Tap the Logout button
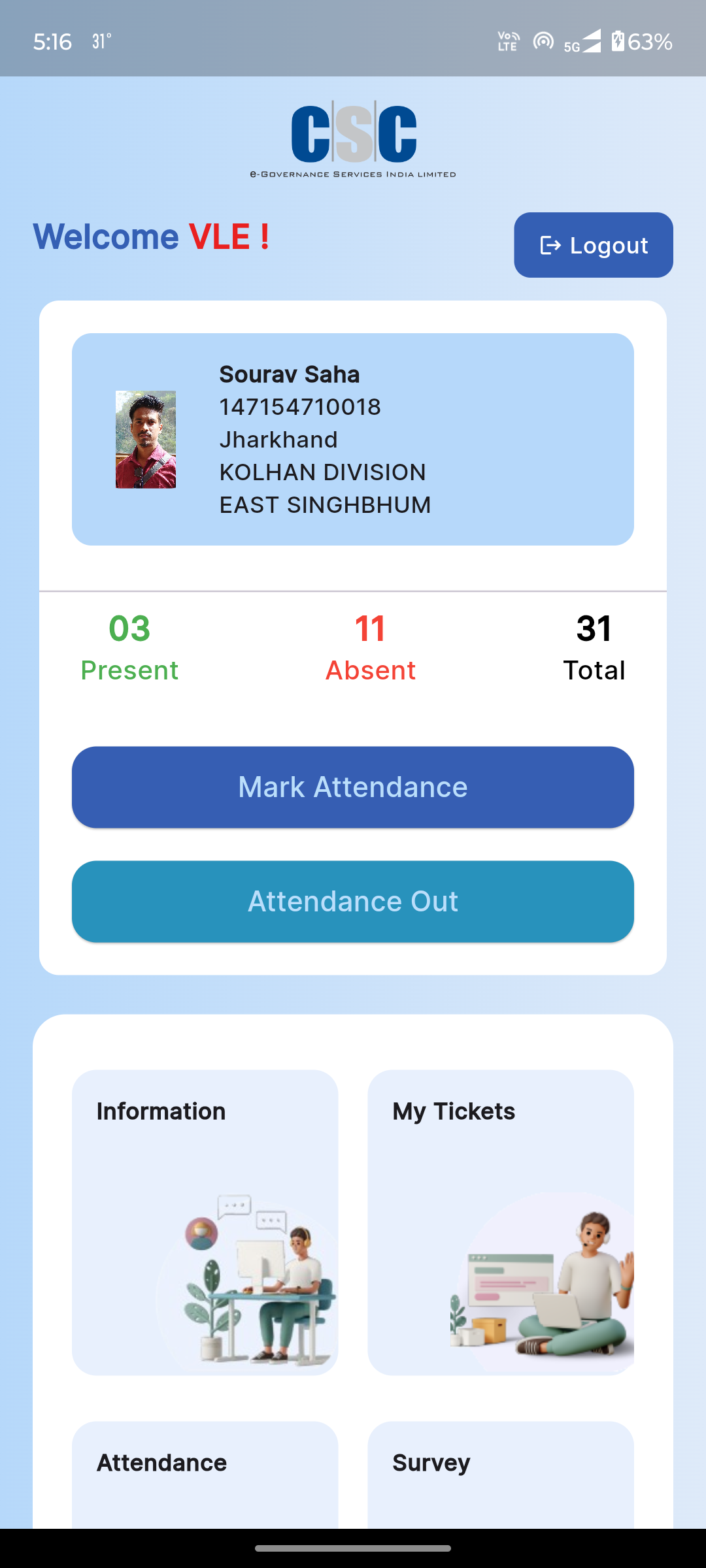The image size is (706, 1568). point(593,245)
